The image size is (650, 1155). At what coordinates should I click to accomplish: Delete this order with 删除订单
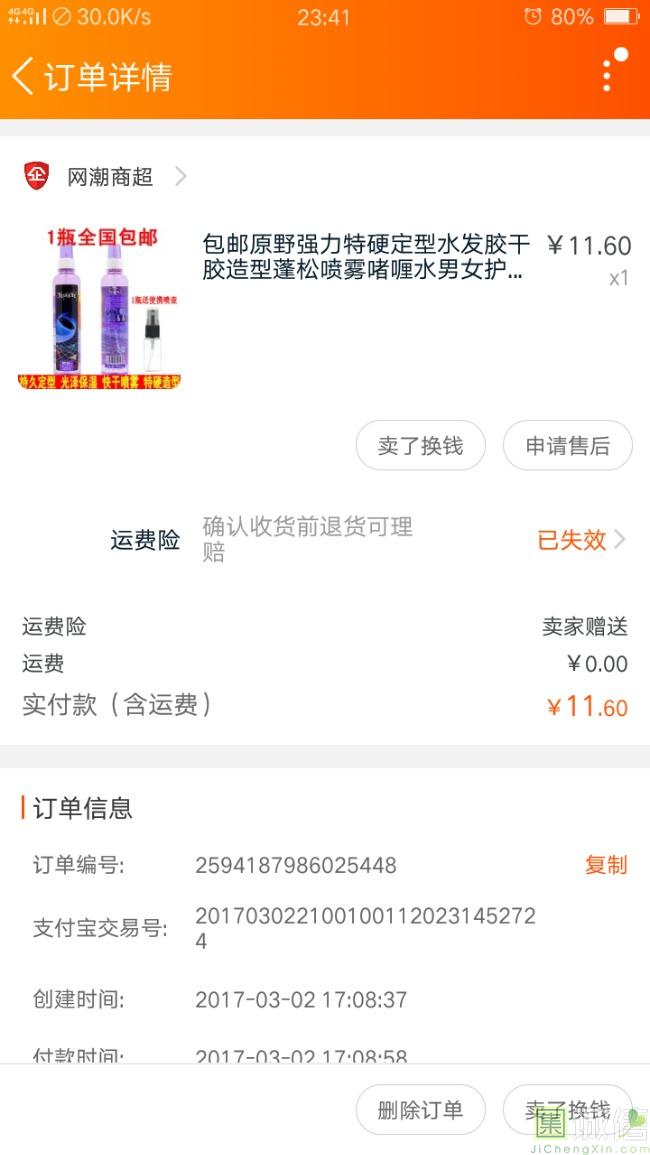tap(420, 1110)
